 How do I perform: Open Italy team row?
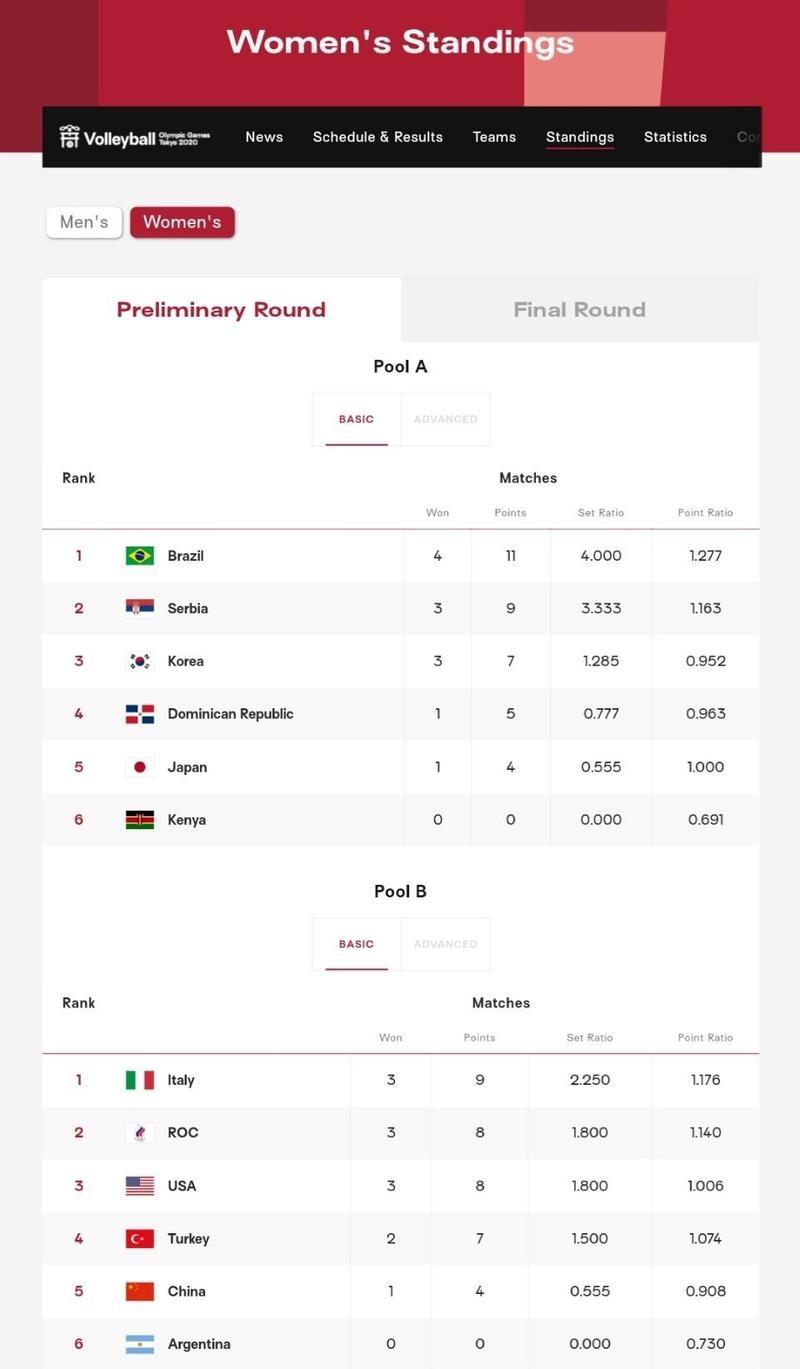(x=400, y=1080)
